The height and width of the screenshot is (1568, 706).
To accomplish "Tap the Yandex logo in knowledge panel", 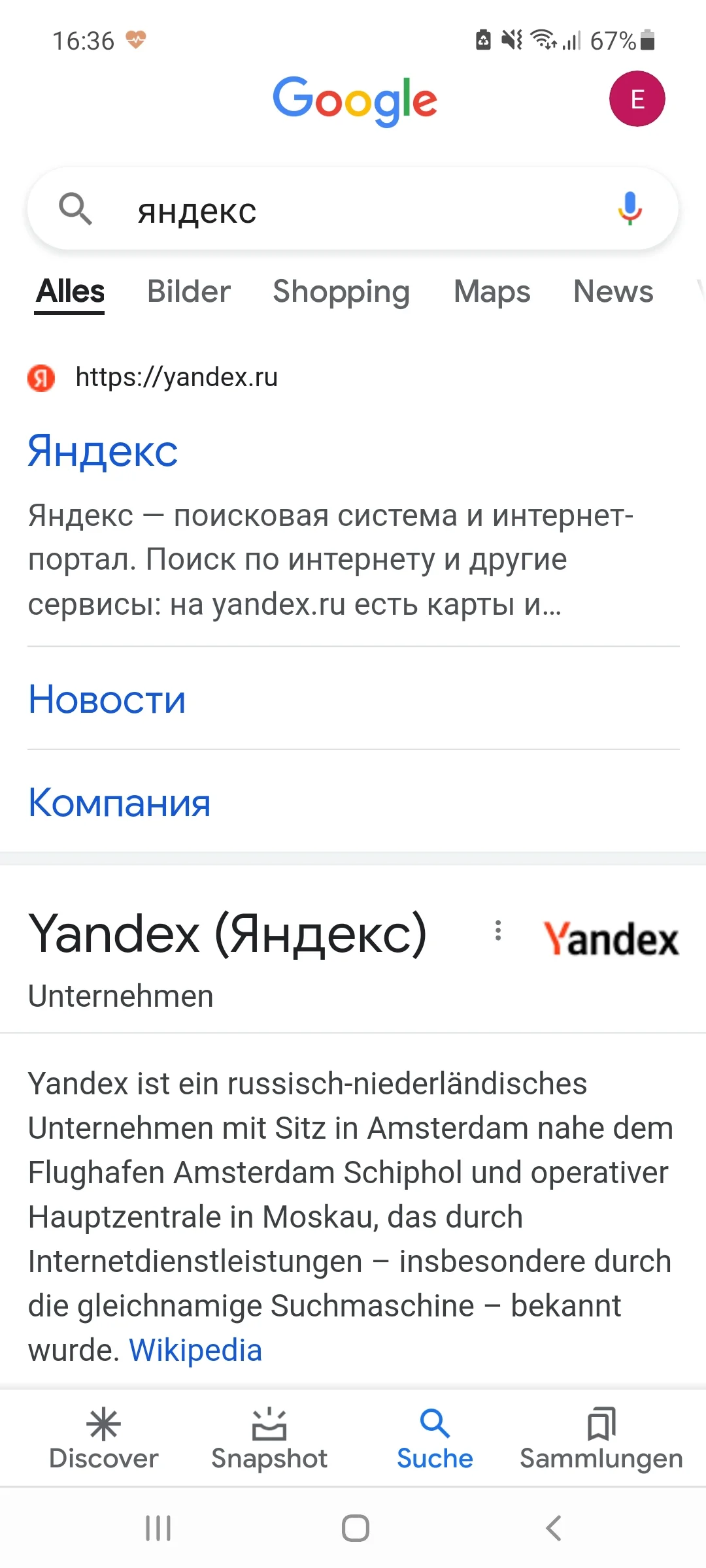I will tap(611, 939).
